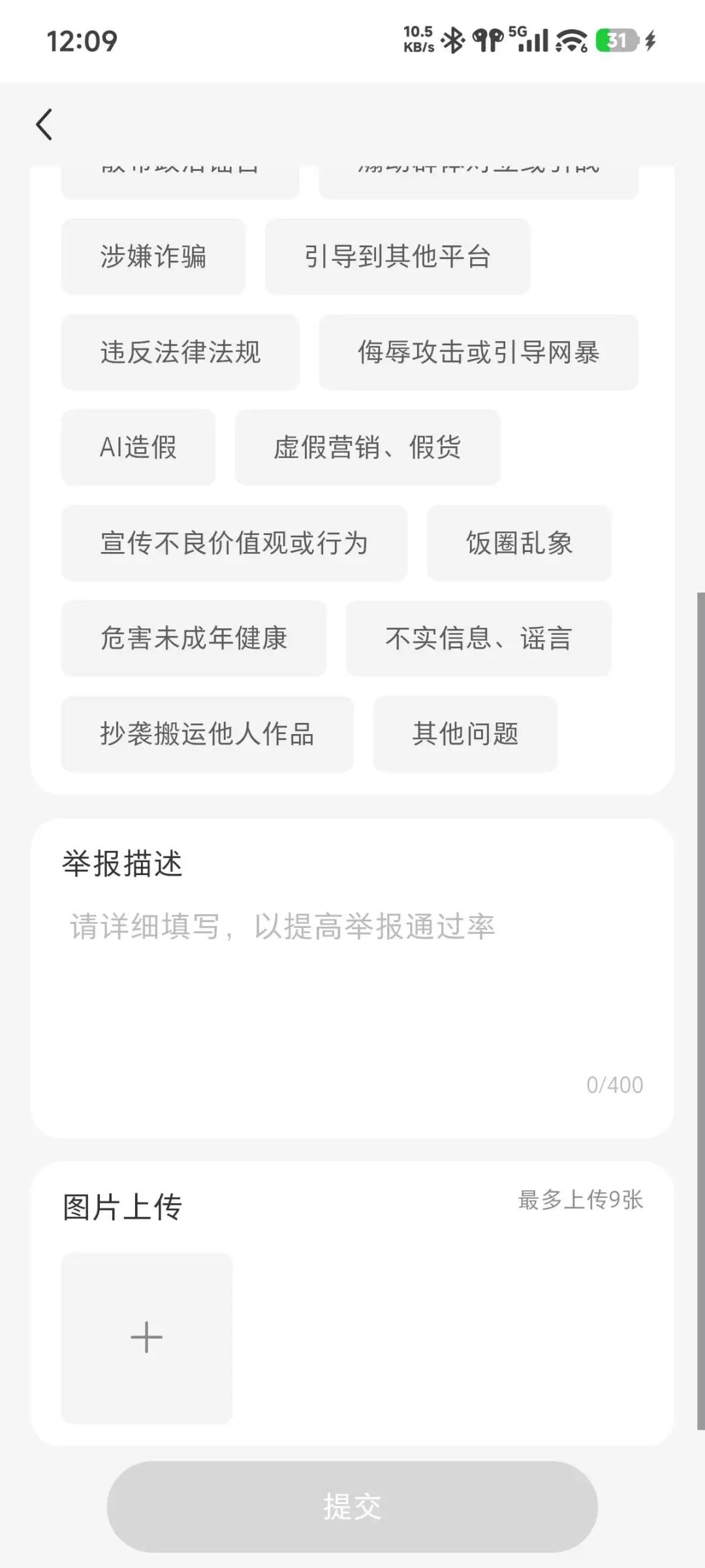705x1568 pixels.
Task: Tap the 饭圈乱象 chip
Action: (519, 543)
